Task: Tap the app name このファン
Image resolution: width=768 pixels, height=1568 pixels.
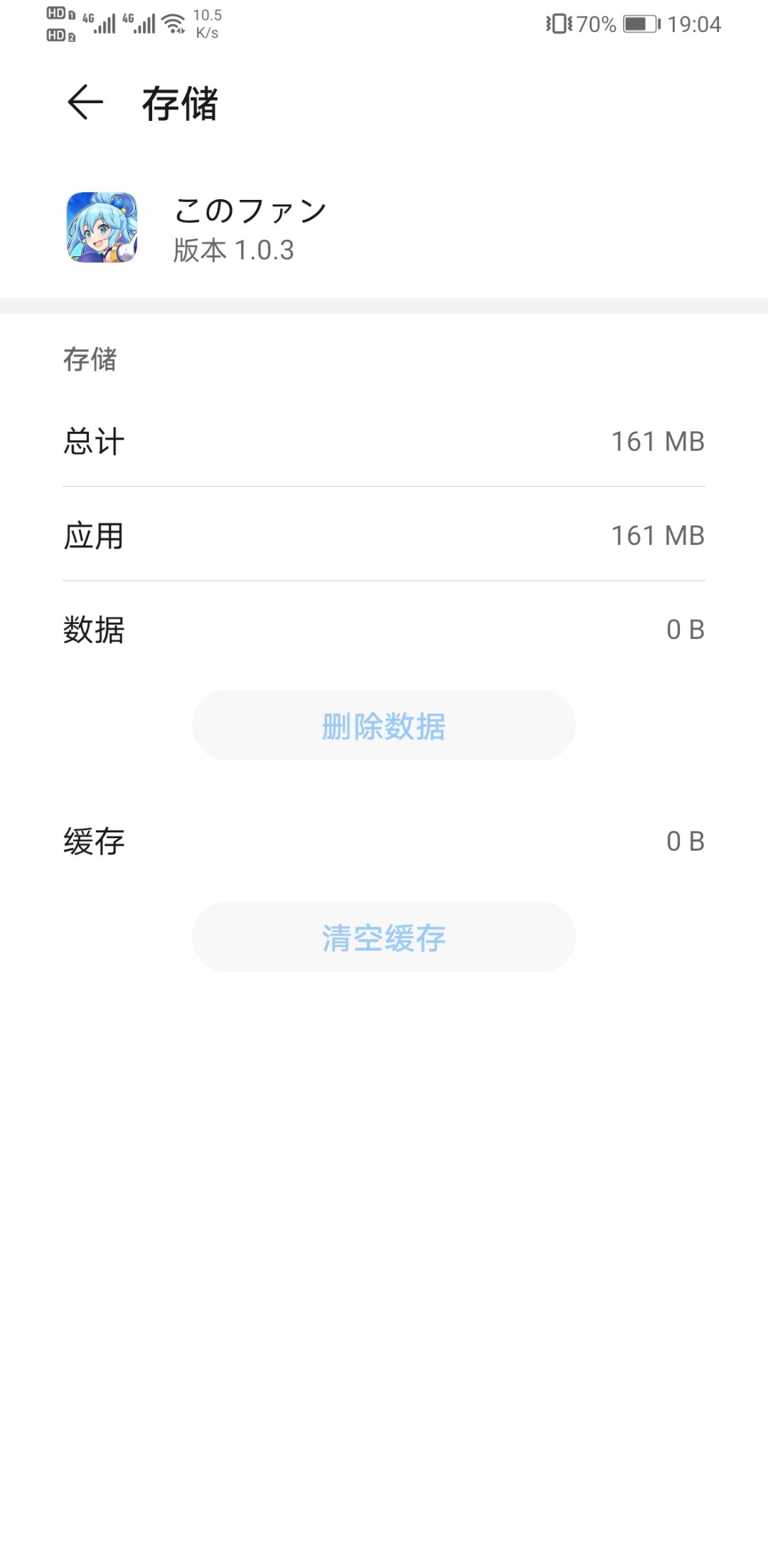Action: [250, 210]
